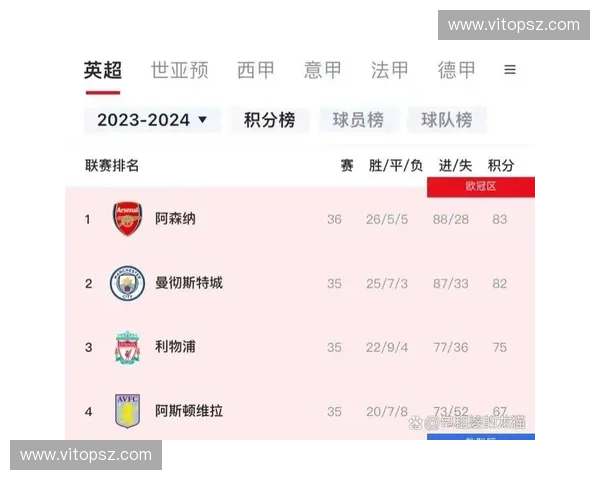Open the 意甲 league tab
Screen dimensions: 600x480
[323, 70]
